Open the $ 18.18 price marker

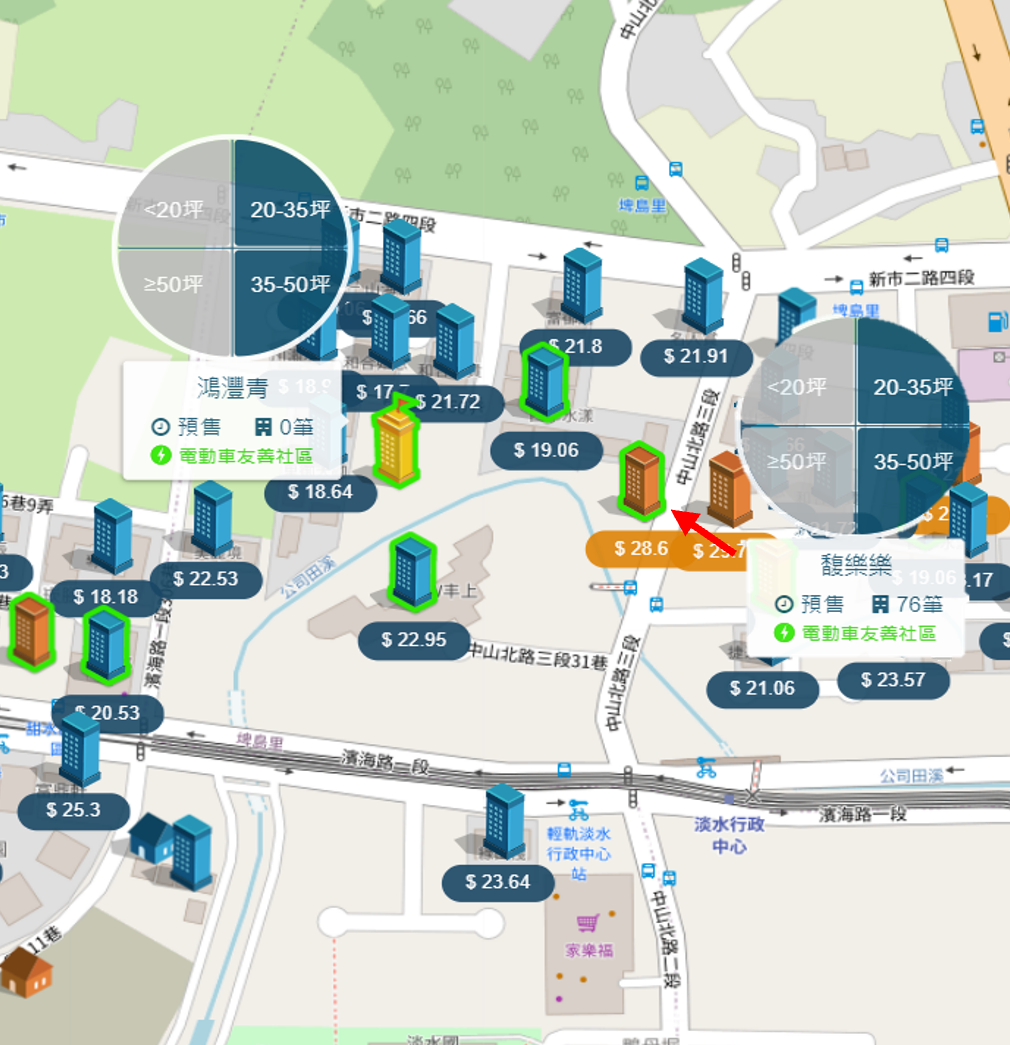pyautogui.click(x=106, y=597)
